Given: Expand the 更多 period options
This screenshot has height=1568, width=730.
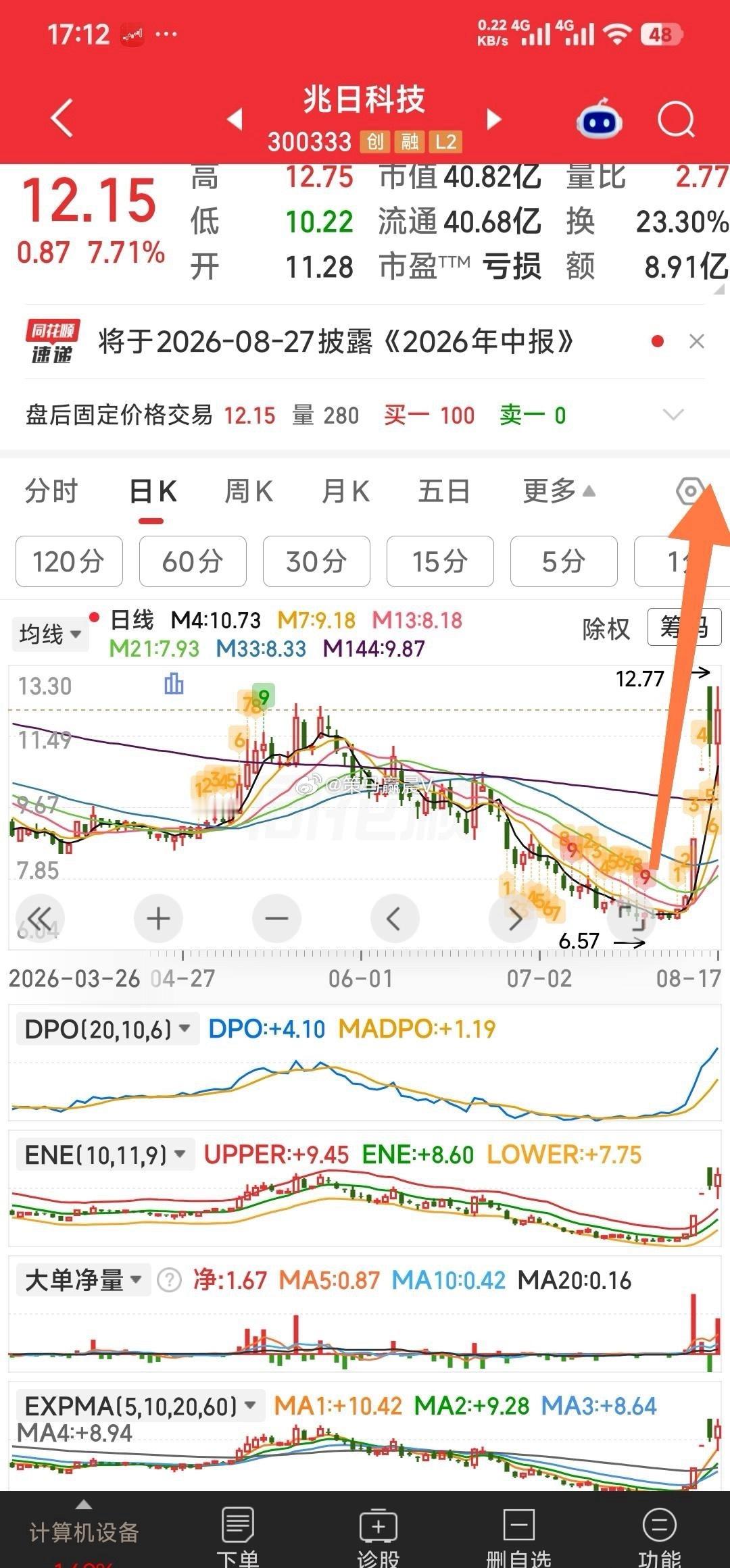Looking at the screenshot, I should click(559, 491).
